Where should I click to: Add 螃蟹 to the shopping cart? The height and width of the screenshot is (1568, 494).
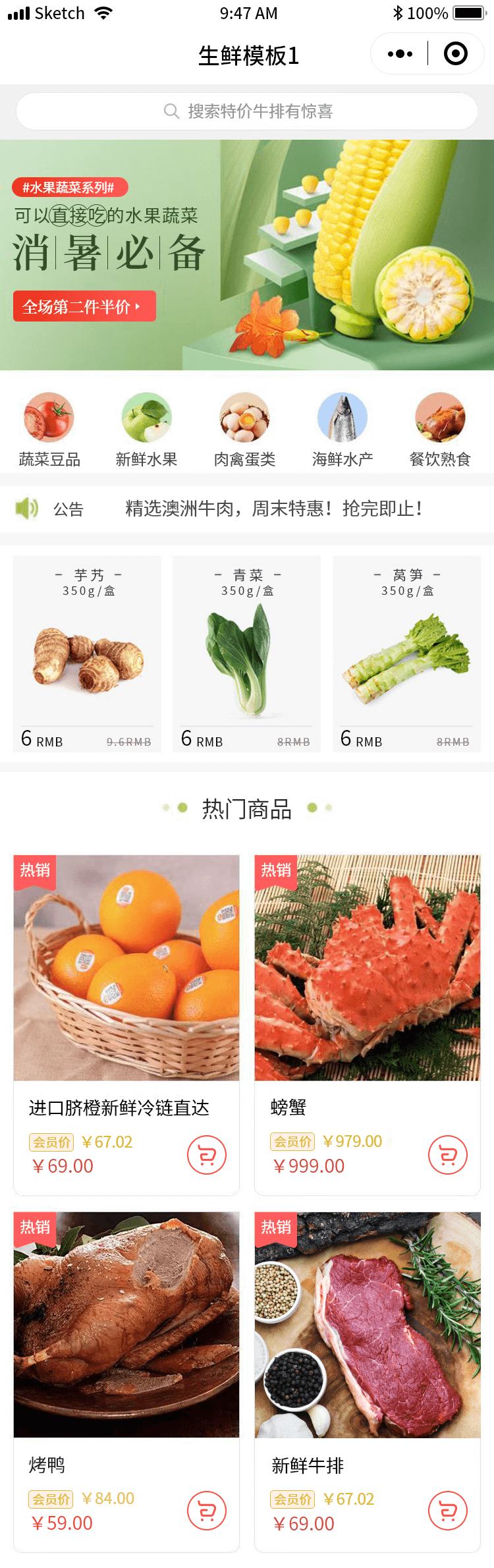click(x=448, y=1155)
